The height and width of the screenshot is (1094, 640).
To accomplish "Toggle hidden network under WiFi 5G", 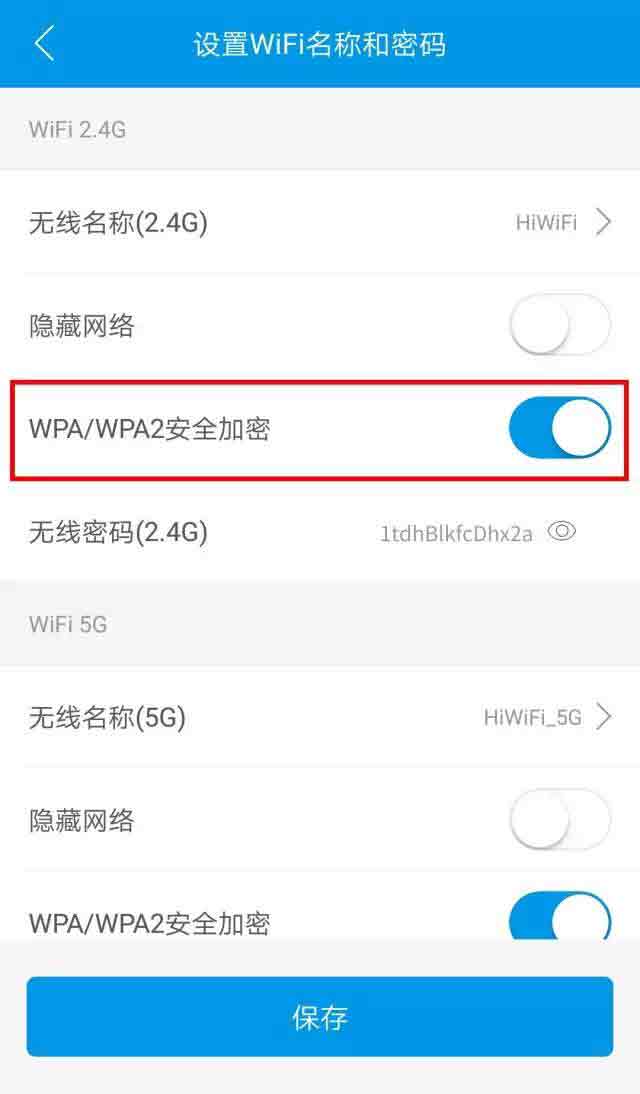I will pyautogui.click(x=560, y=820).
